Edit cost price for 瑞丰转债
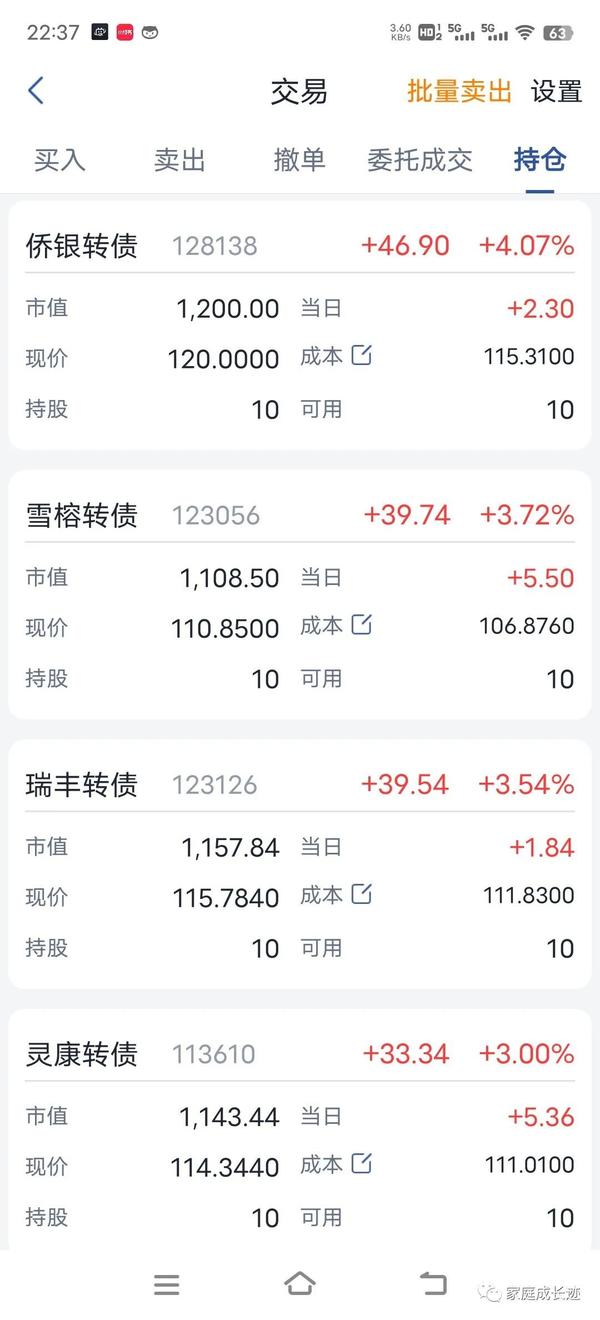 361,894
